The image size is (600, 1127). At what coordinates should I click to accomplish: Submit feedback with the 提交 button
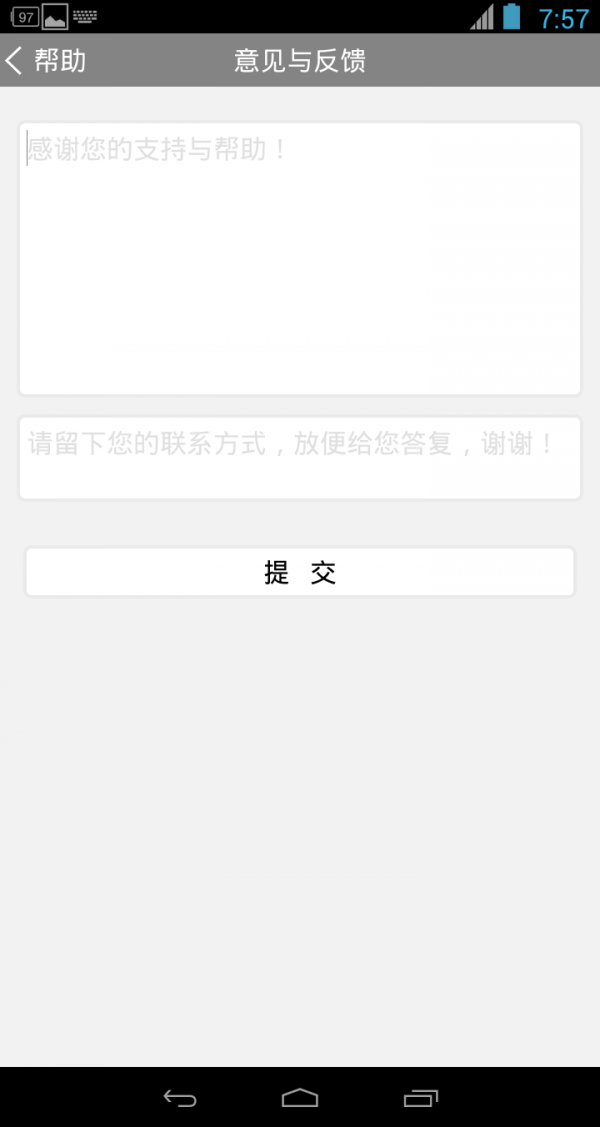300,572
